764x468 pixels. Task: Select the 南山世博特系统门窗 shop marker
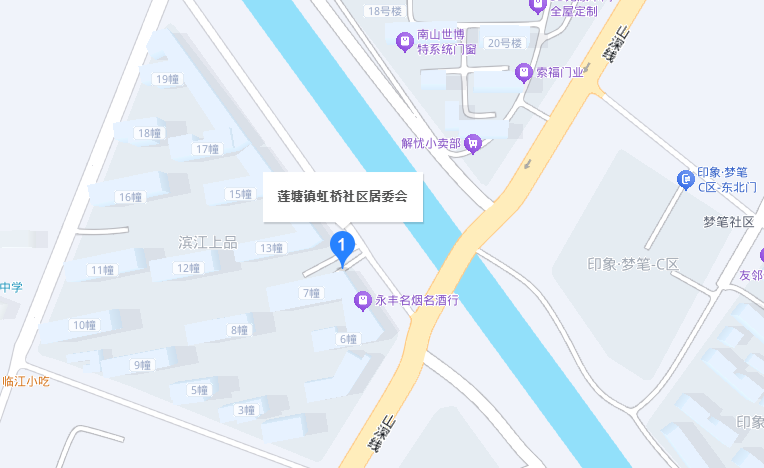click(404, 41)
